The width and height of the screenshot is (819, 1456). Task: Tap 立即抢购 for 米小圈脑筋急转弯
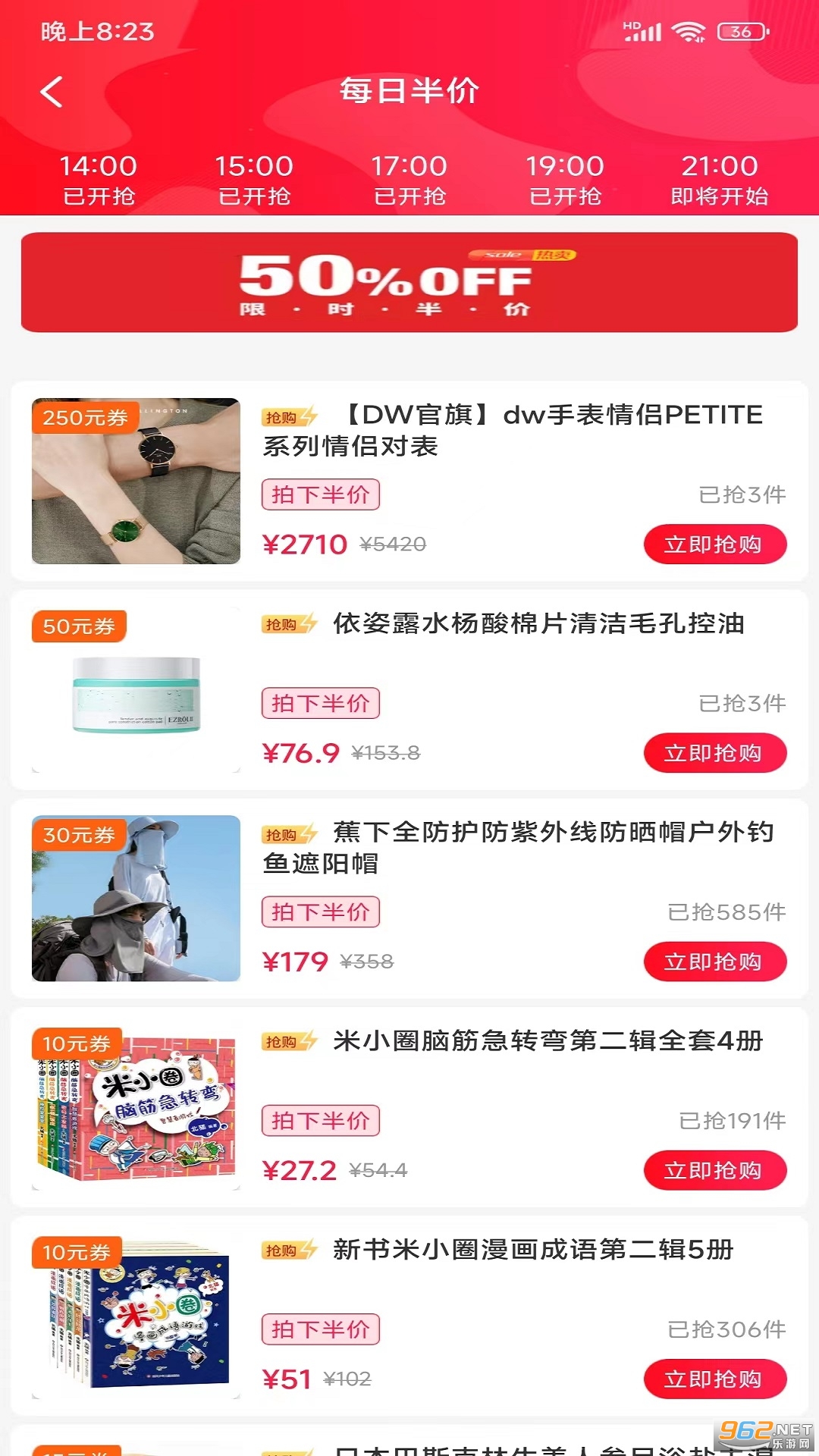coord(714,1170)
